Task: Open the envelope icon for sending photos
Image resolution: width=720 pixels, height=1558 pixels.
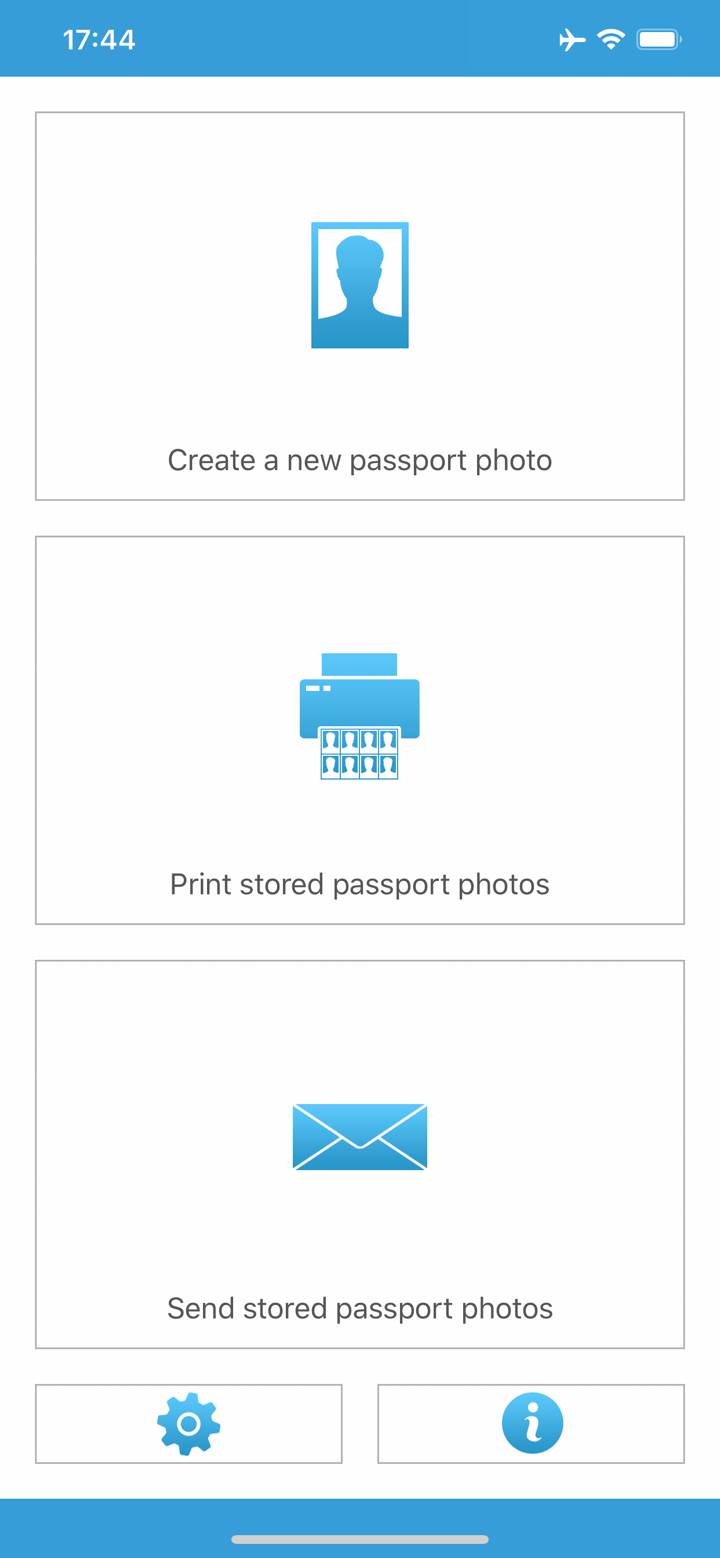Action: click(x=360, y=1136)
